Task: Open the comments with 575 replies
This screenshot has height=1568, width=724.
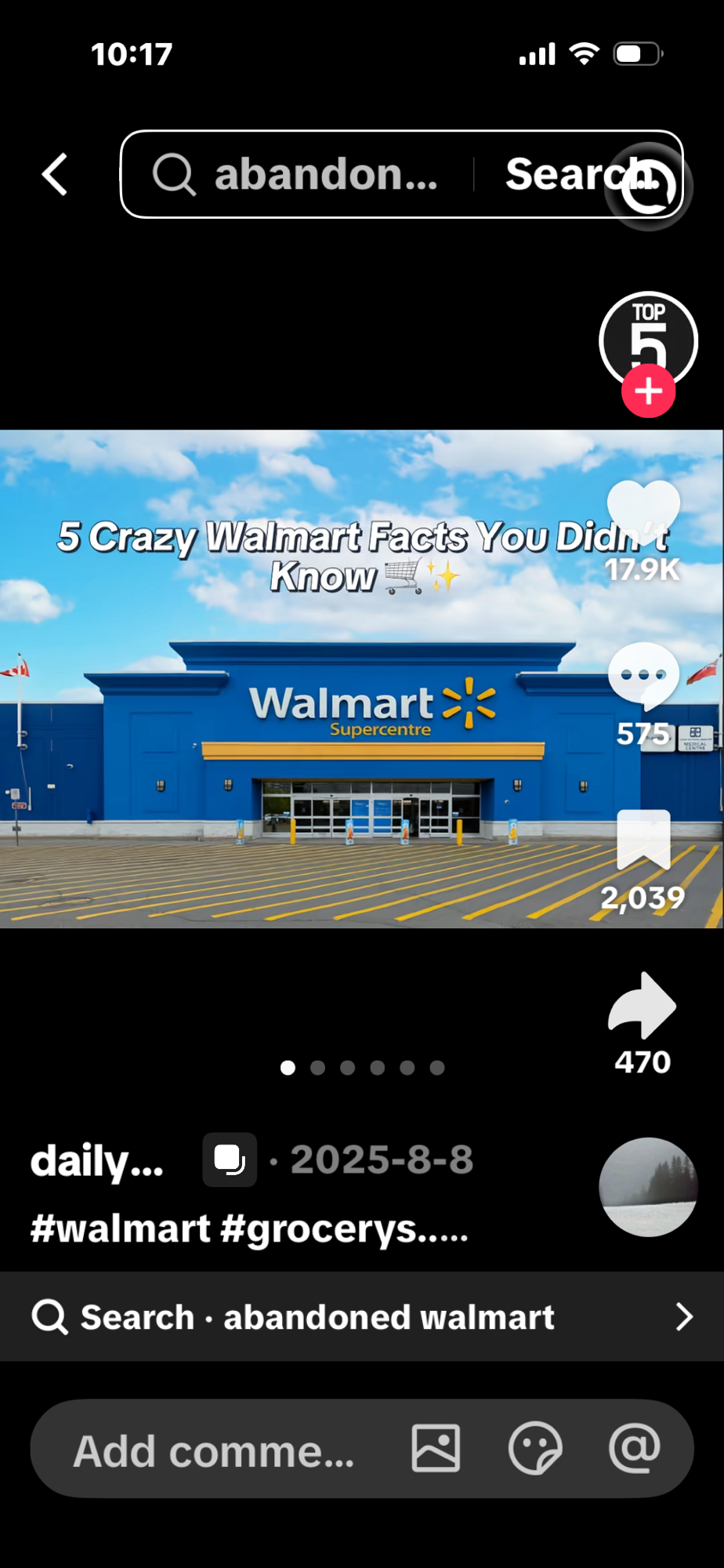Action: 643,676
